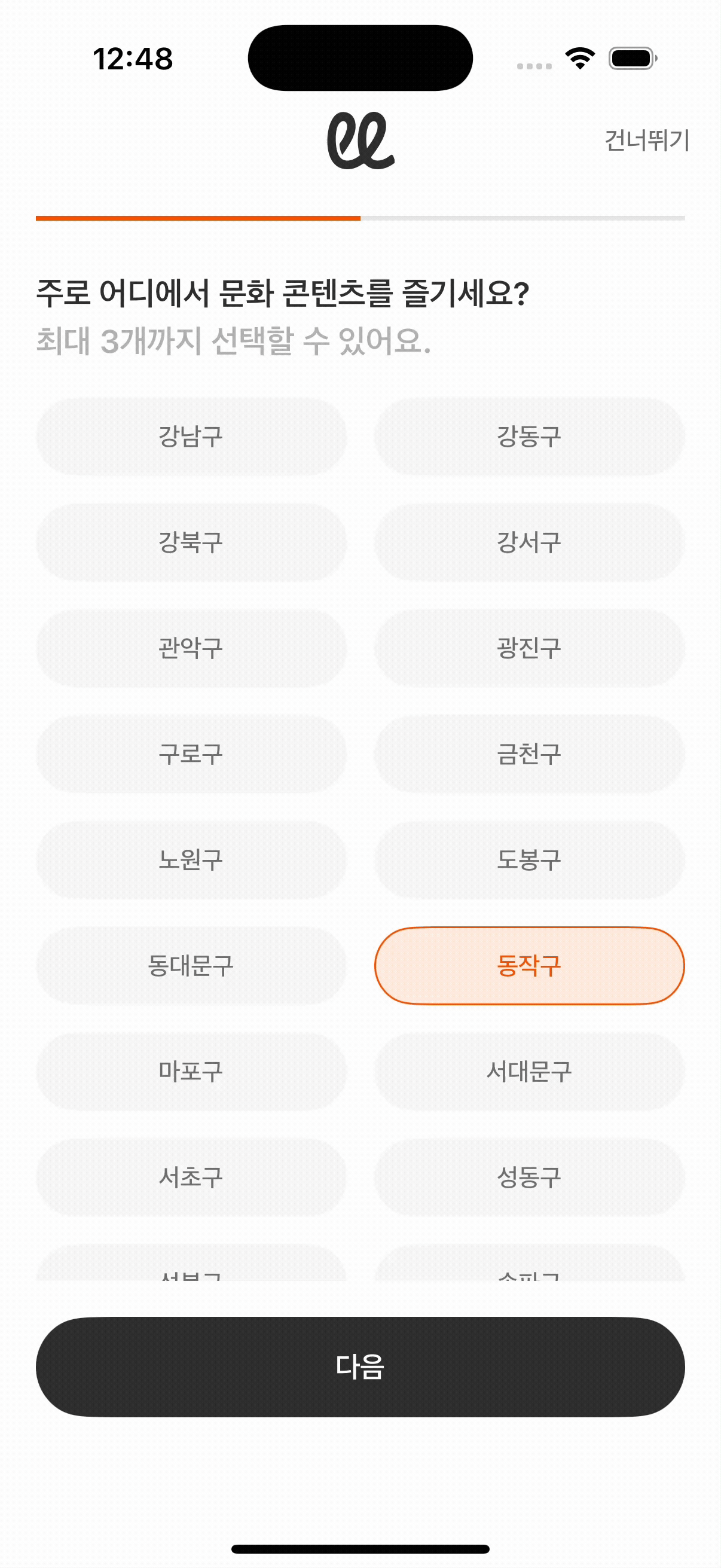
Task: Tap the 마포구 district chip
Action: pos(191,1072)
